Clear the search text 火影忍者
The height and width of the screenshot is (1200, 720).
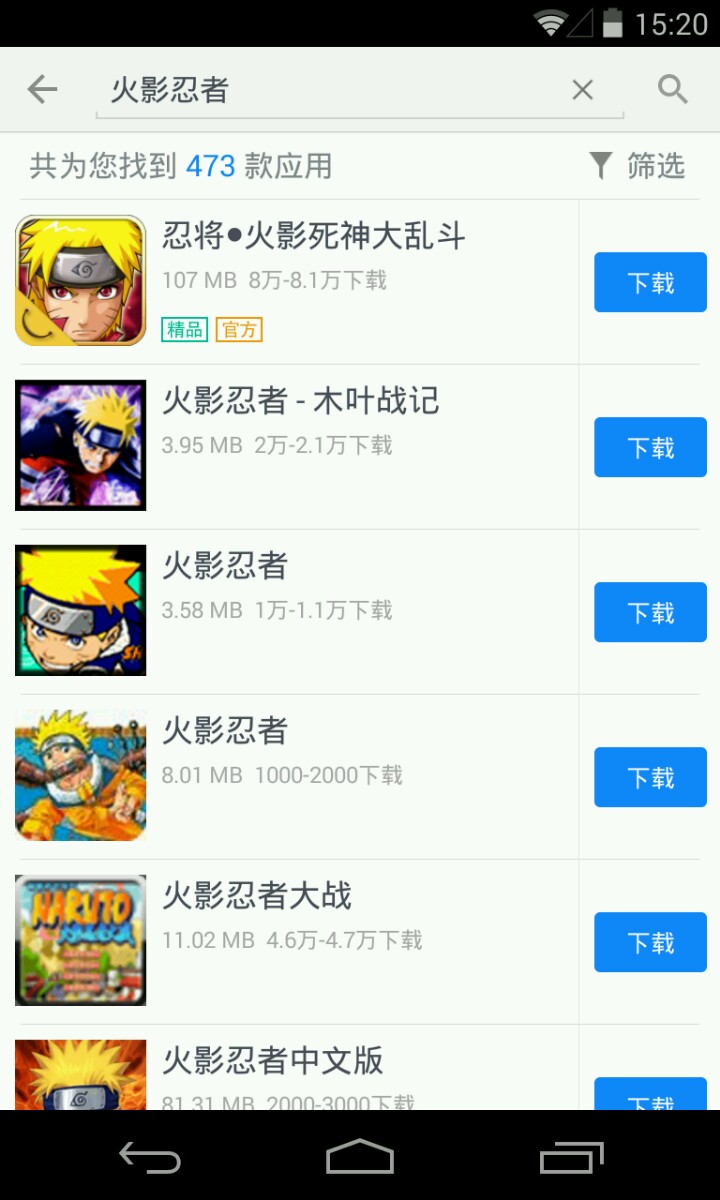click(582, 90)
